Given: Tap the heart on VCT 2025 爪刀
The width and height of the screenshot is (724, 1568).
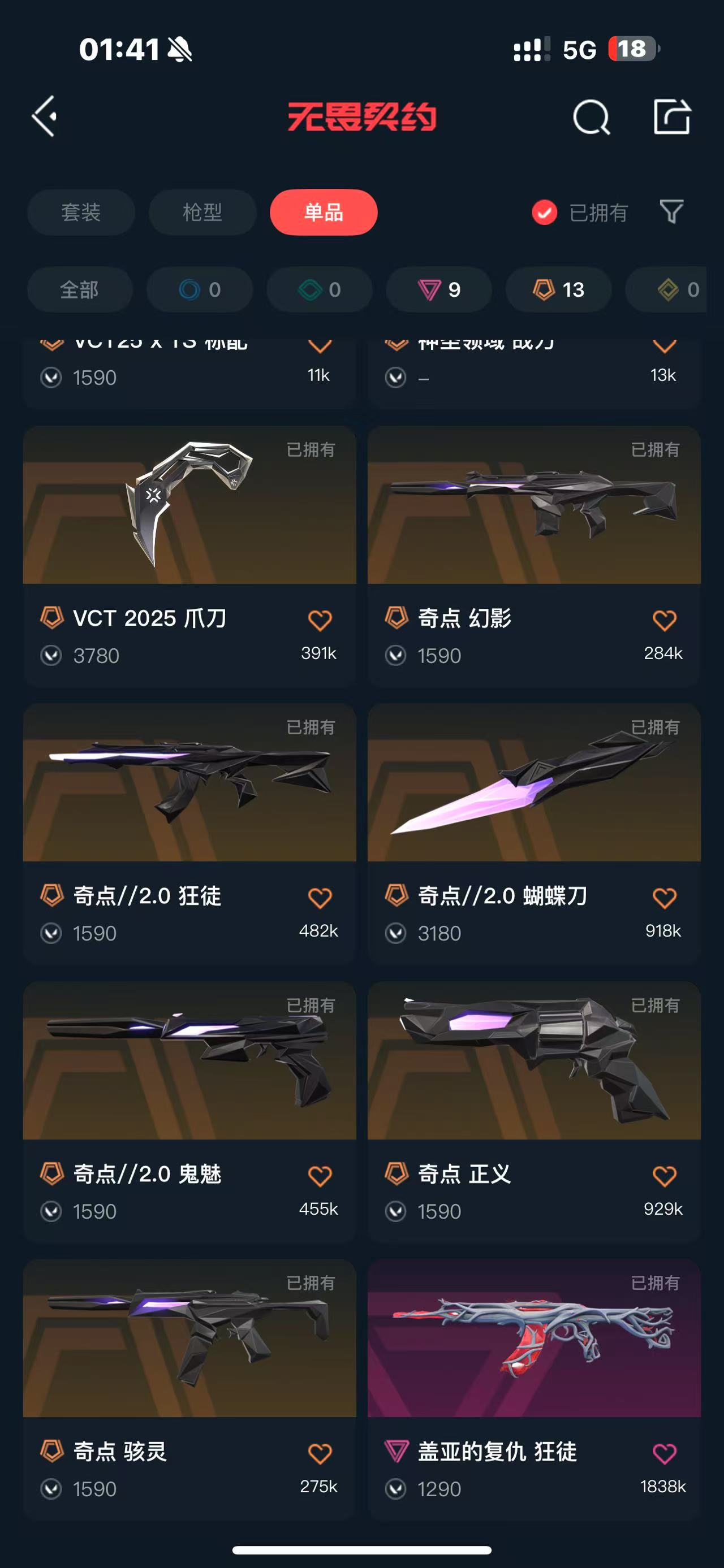Looking at the screenshot, I should click(320, 621).
